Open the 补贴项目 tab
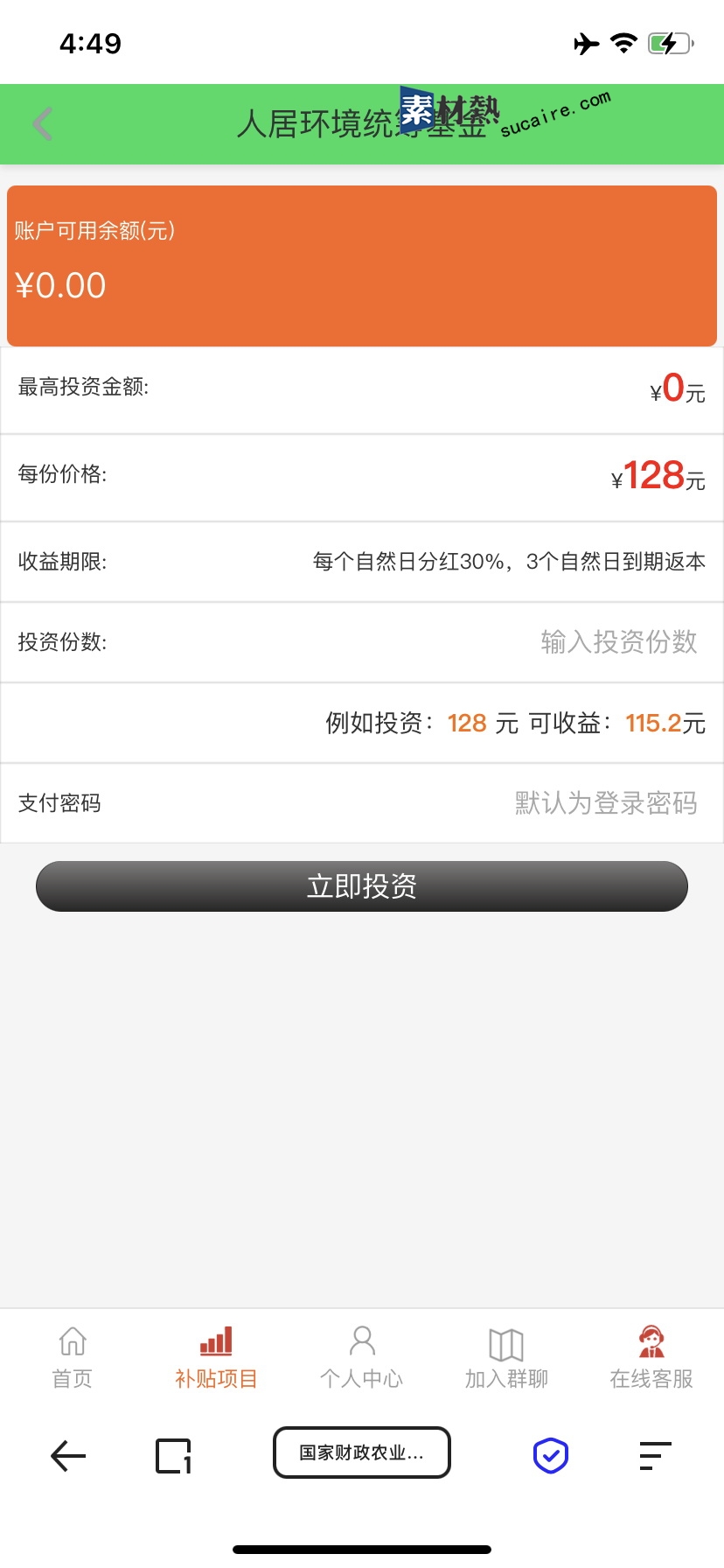Image resolution: width=724 pixels, height=1568 pixels. [216, 1358]
